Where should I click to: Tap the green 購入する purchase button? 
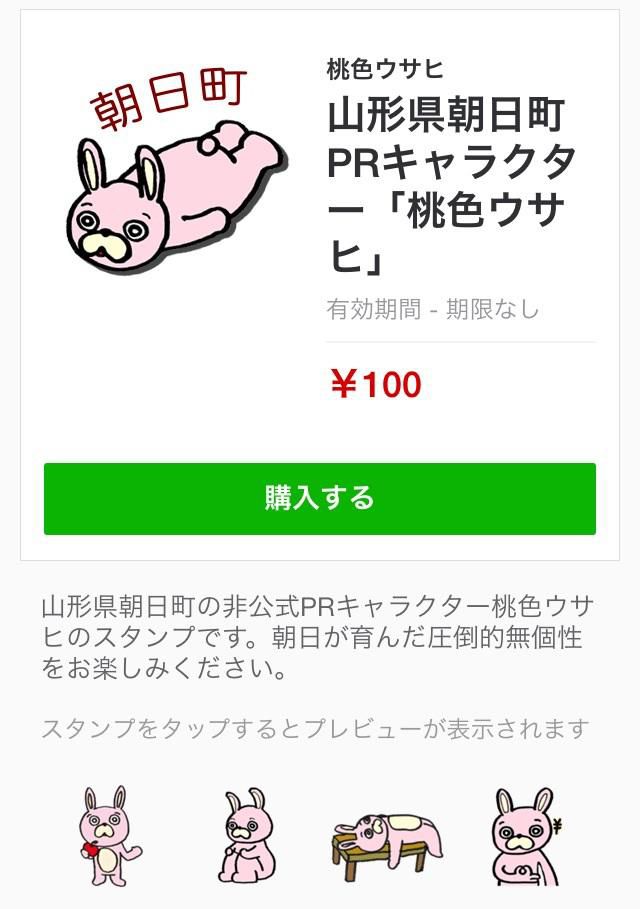tap(320, 498)
